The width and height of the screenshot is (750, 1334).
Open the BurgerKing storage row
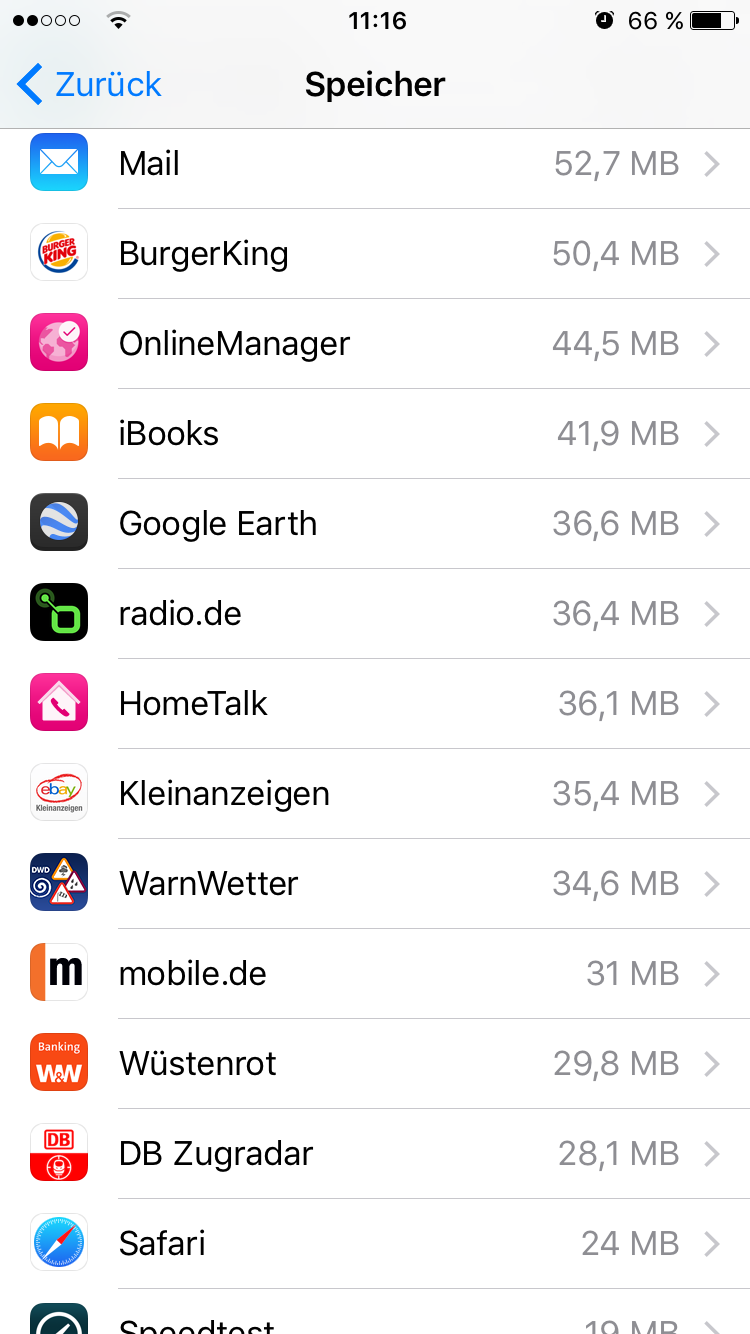click(x=375, y=254)
